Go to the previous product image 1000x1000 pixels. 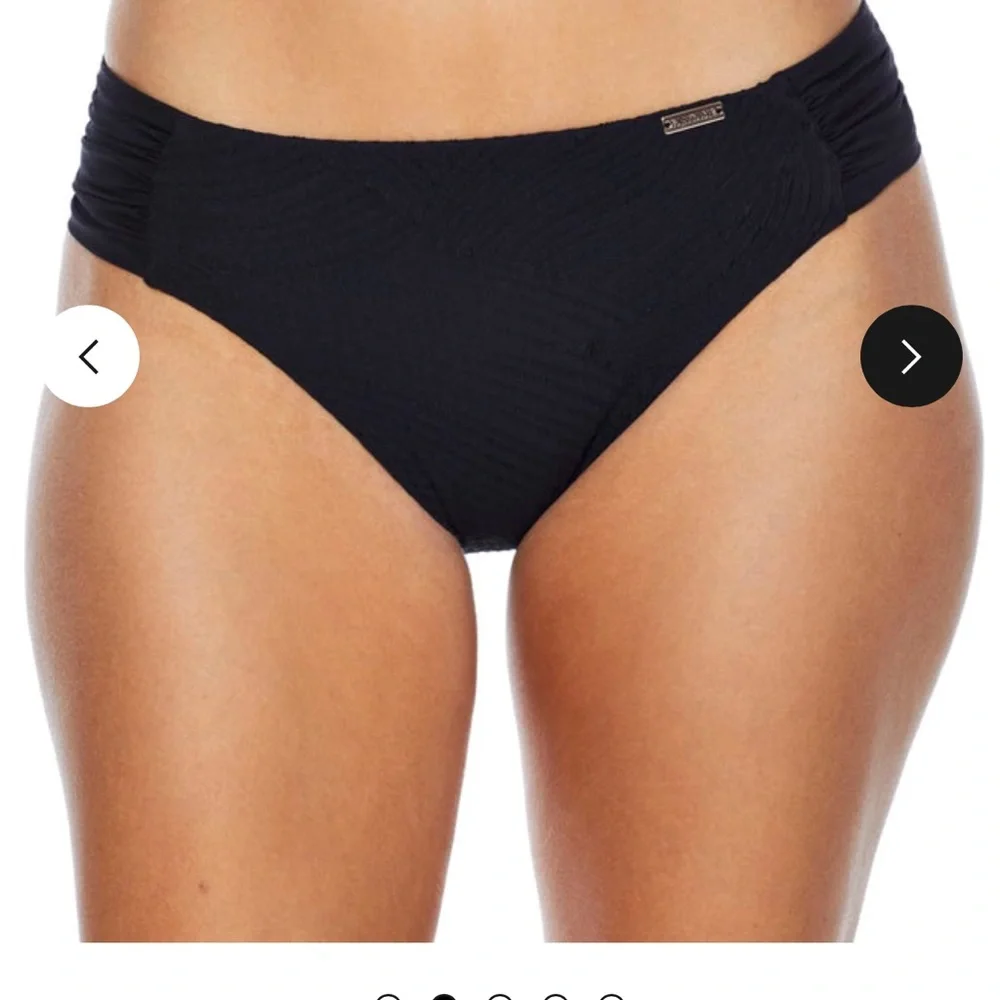[x=90, y=356]
